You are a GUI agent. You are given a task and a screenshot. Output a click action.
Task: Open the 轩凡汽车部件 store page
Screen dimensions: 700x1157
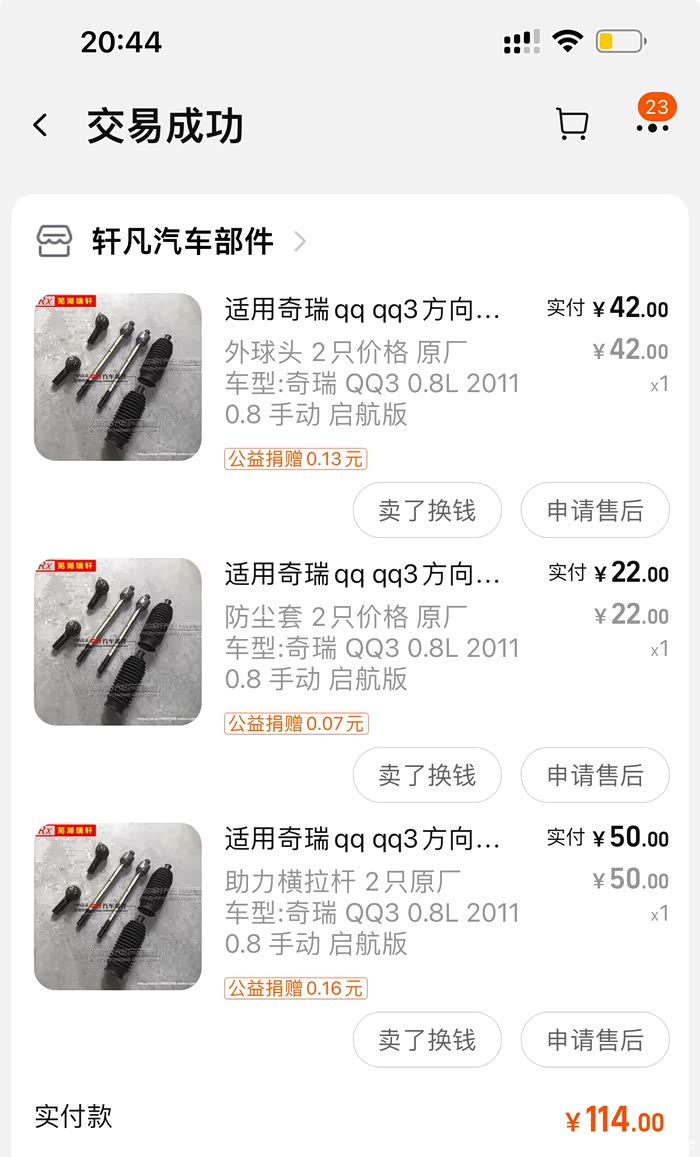[182, 241]
